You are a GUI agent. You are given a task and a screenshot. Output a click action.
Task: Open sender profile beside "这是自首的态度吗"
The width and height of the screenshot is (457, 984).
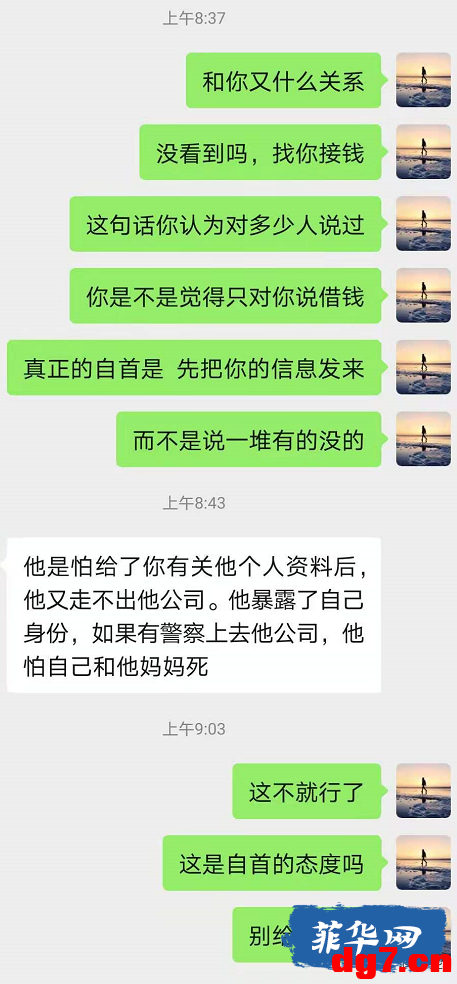click(423, 863)
